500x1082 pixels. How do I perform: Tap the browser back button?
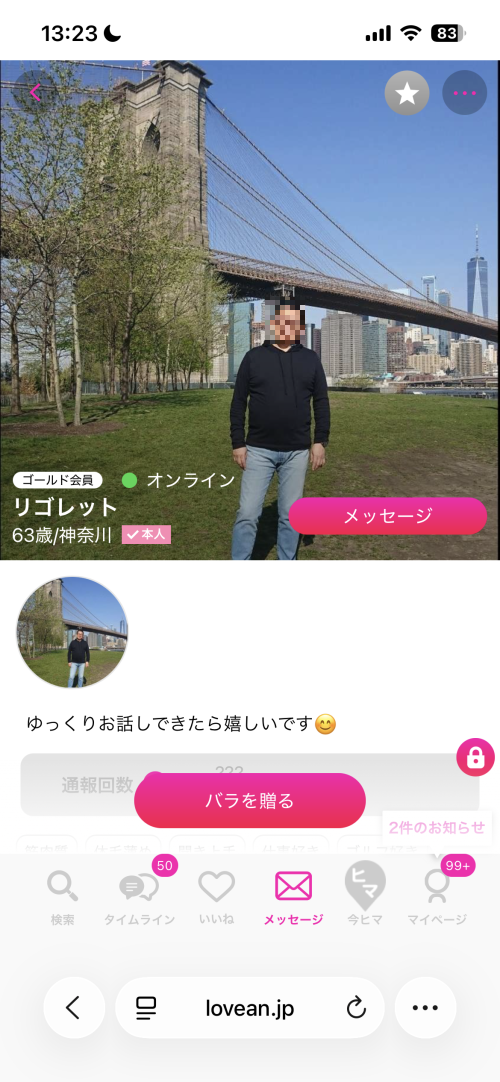pyautogui.click(x=74, y=1008)
